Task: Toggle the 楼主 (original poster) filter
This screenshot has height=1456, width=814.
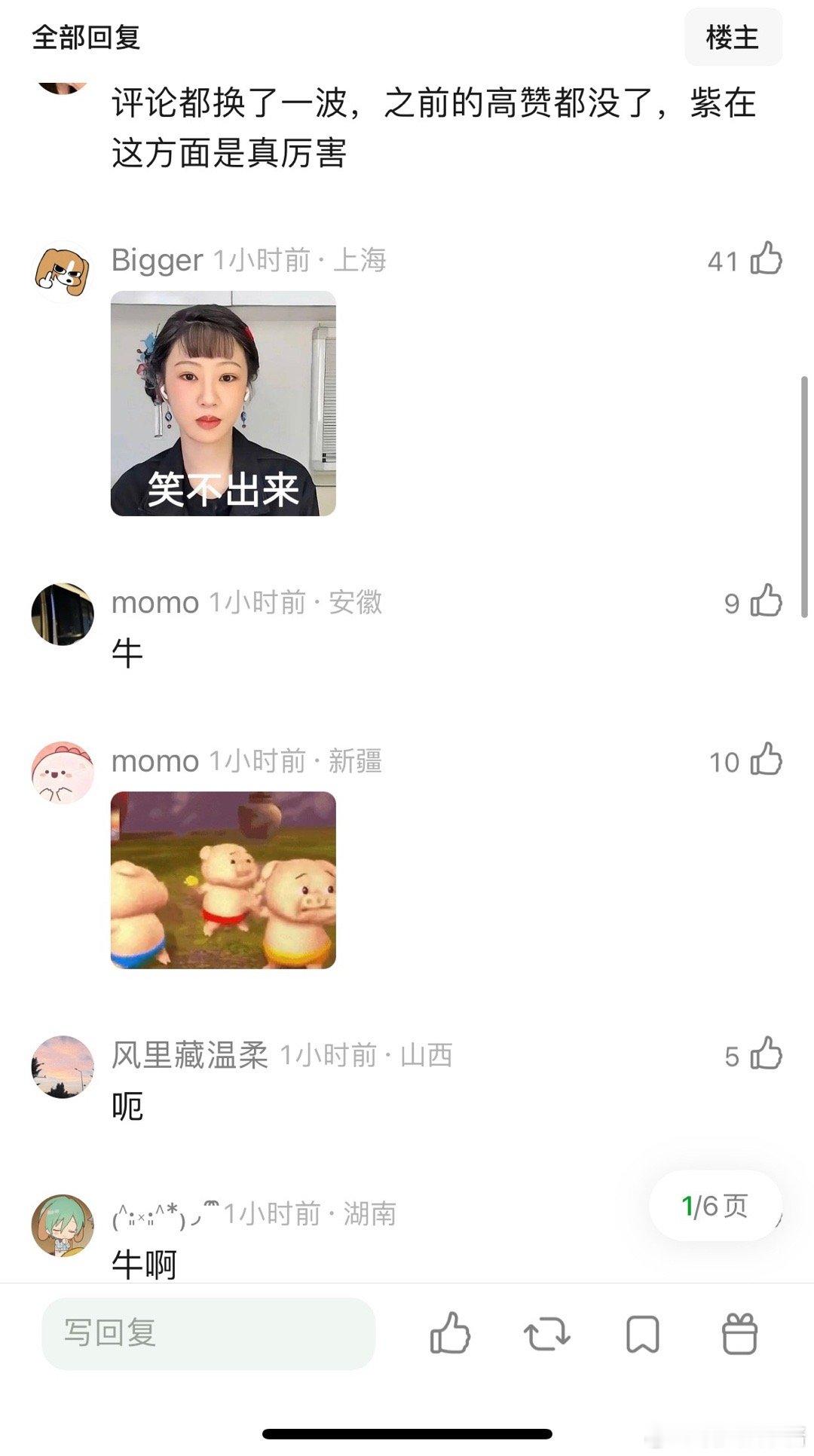Action: pyautogui.click(x=732, y=35)
